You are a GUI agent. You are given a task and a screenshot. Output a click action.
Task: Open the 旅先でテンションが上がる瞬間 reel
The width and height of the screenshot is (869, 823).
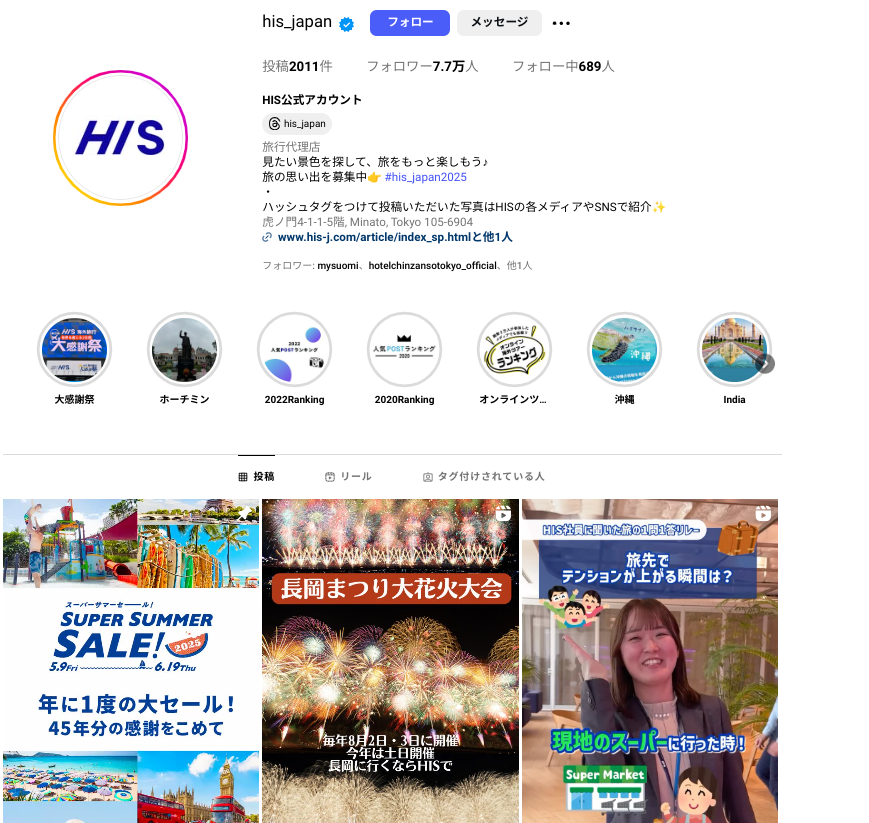649,660
